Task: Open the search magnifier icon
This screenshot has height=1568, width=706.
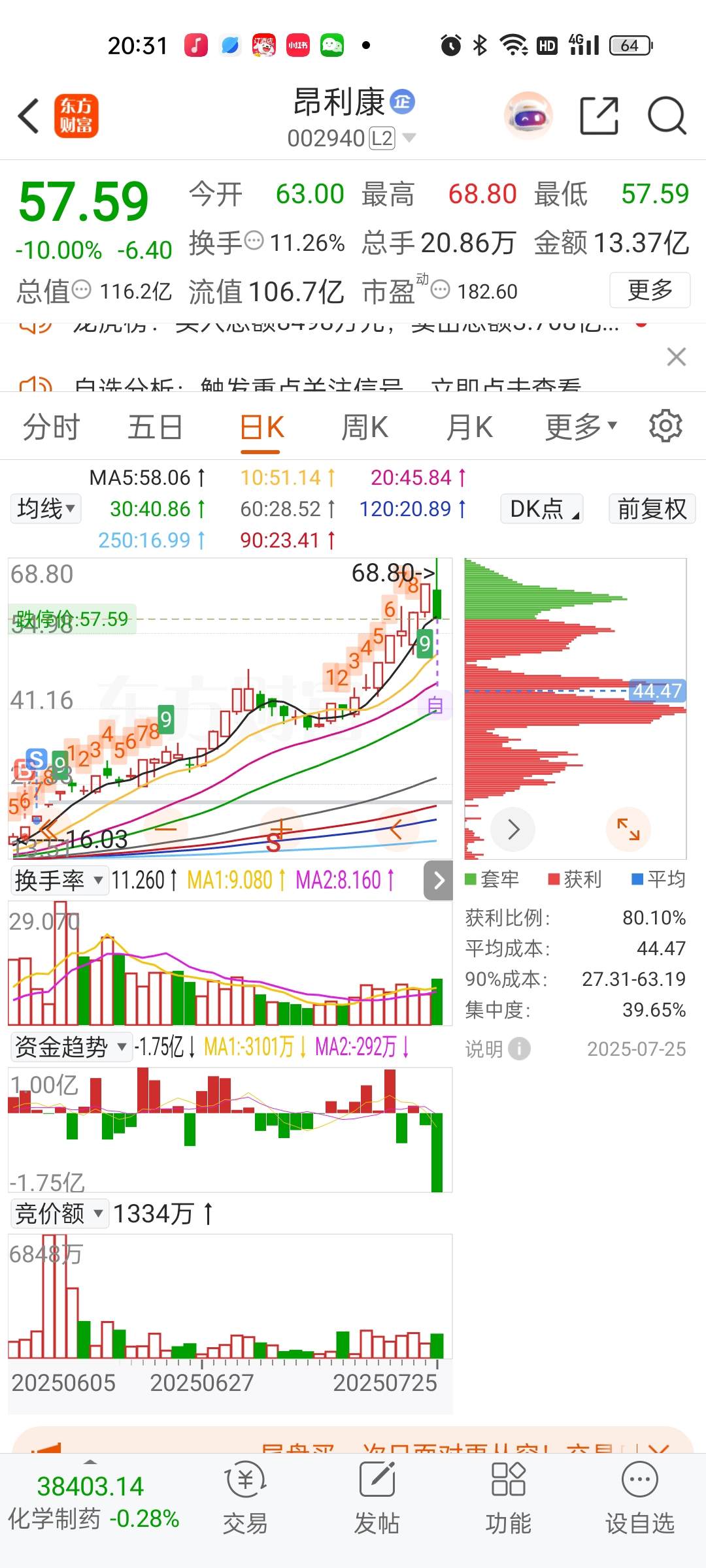Action: [667, 116]
